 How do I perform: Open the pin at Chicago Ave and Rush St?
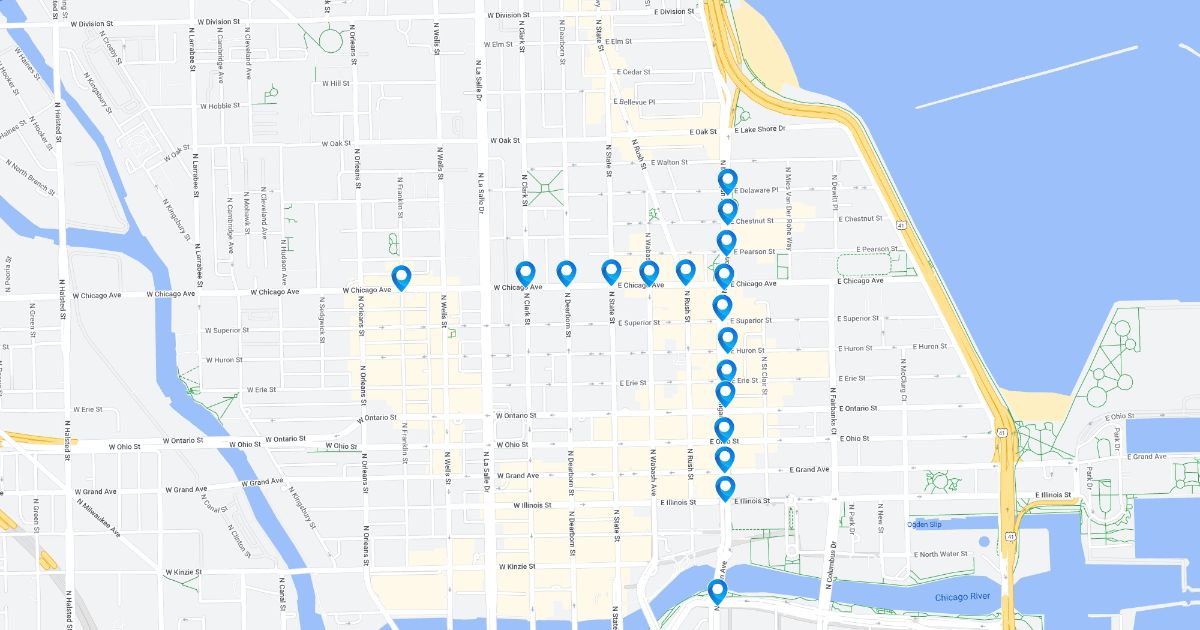tap(685, 270)
